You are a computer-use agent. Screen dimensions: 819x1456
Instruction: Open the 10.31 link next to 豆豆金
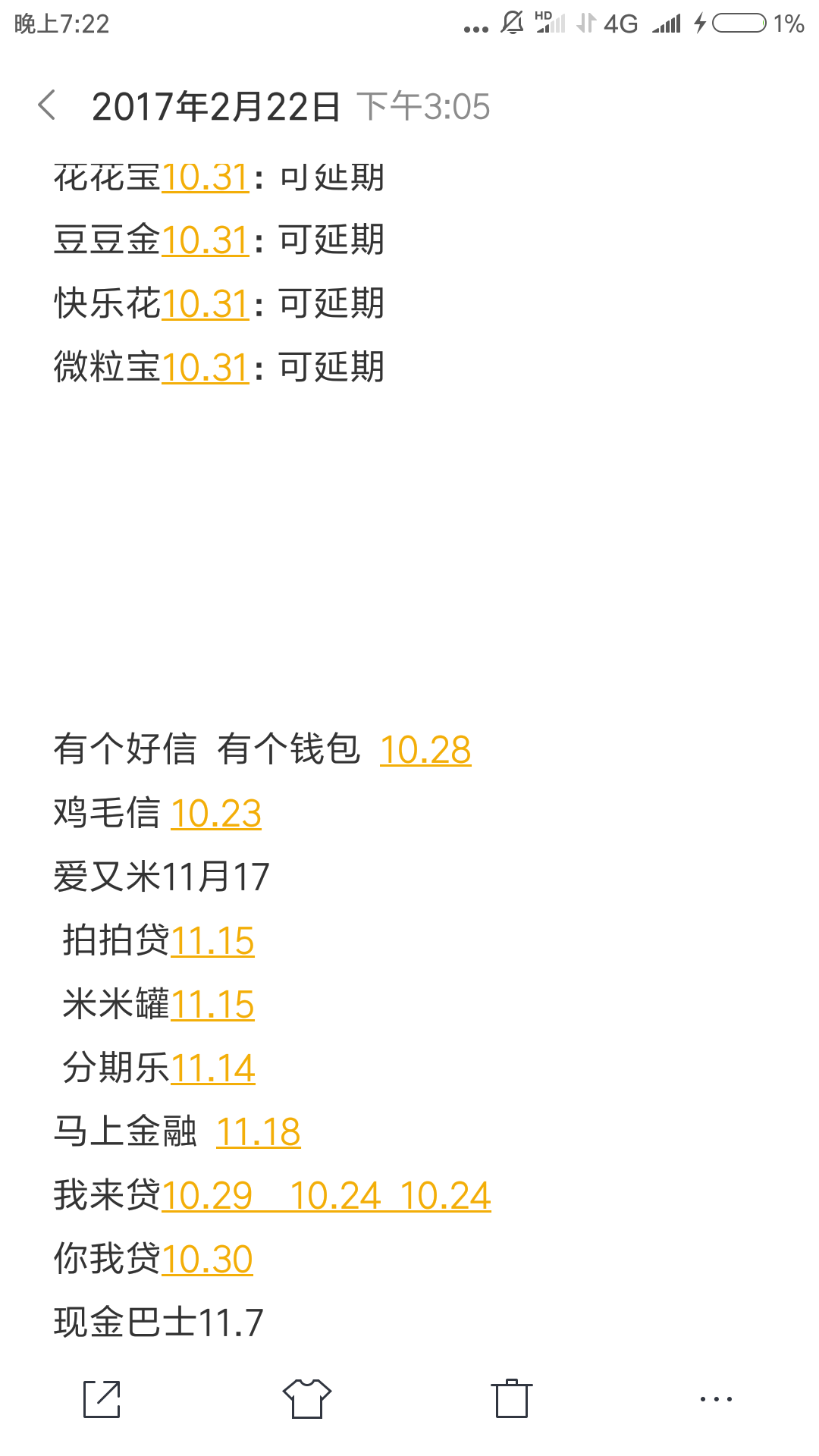206,240
